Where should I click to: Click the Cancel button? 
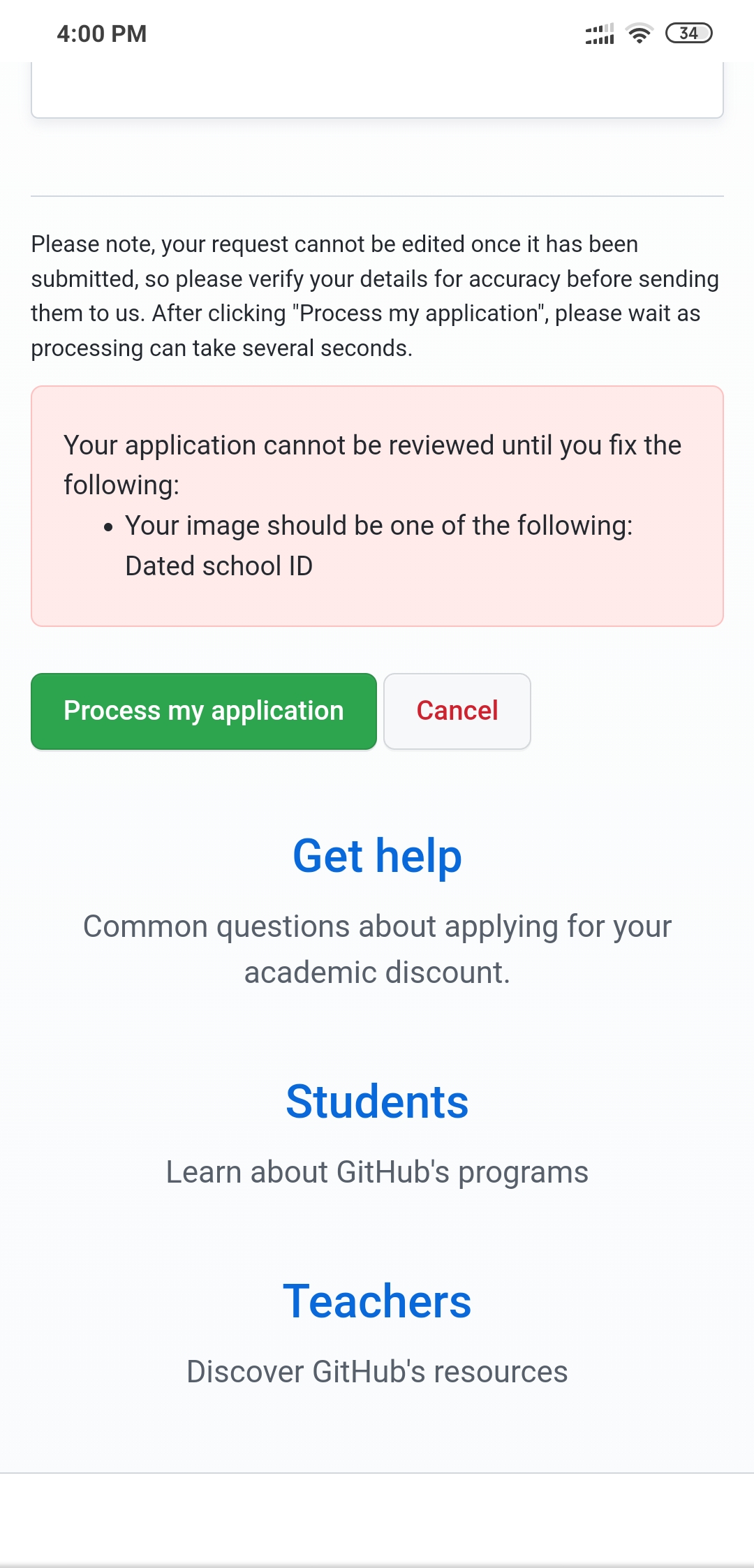tap(457, 711)
